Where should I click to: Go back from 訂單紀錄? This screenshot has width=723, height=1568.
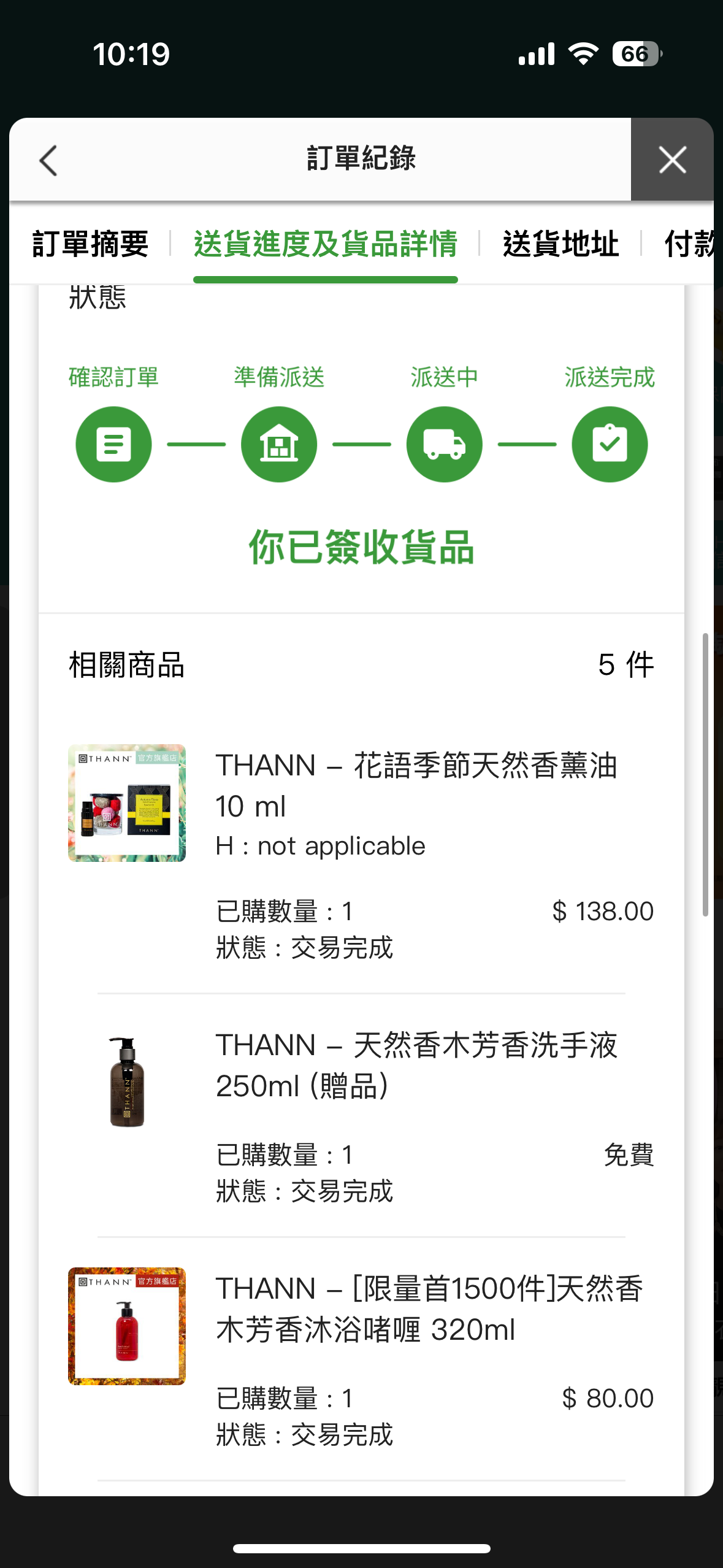(48, 161)
